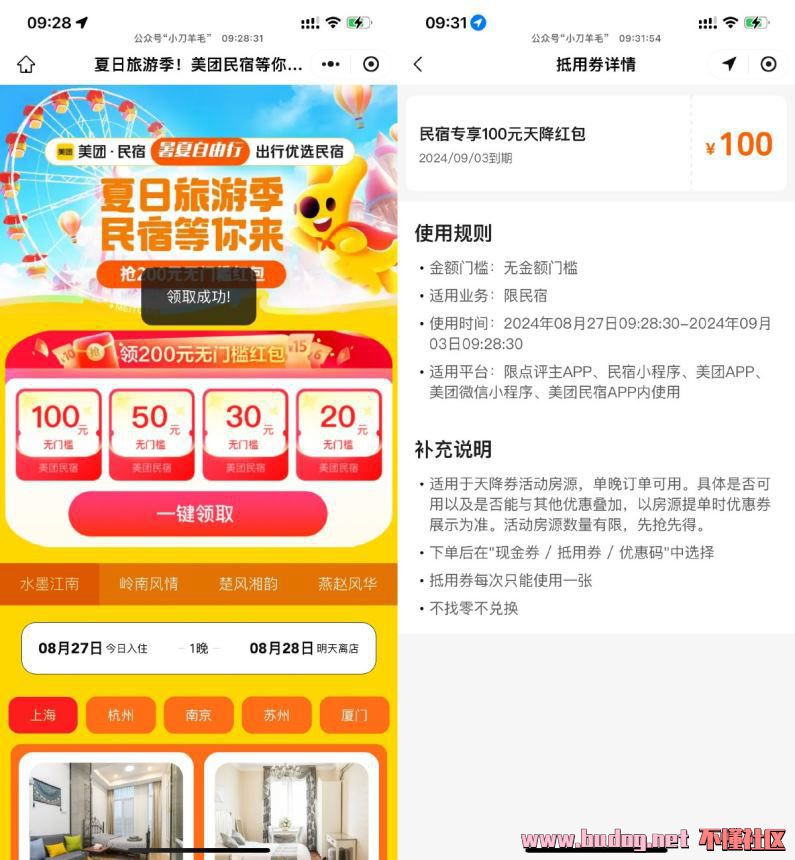The height and width of the screenshot is (860, 795).
Task: Switch to the 水墨江南 tab
Action: [49, 584]
